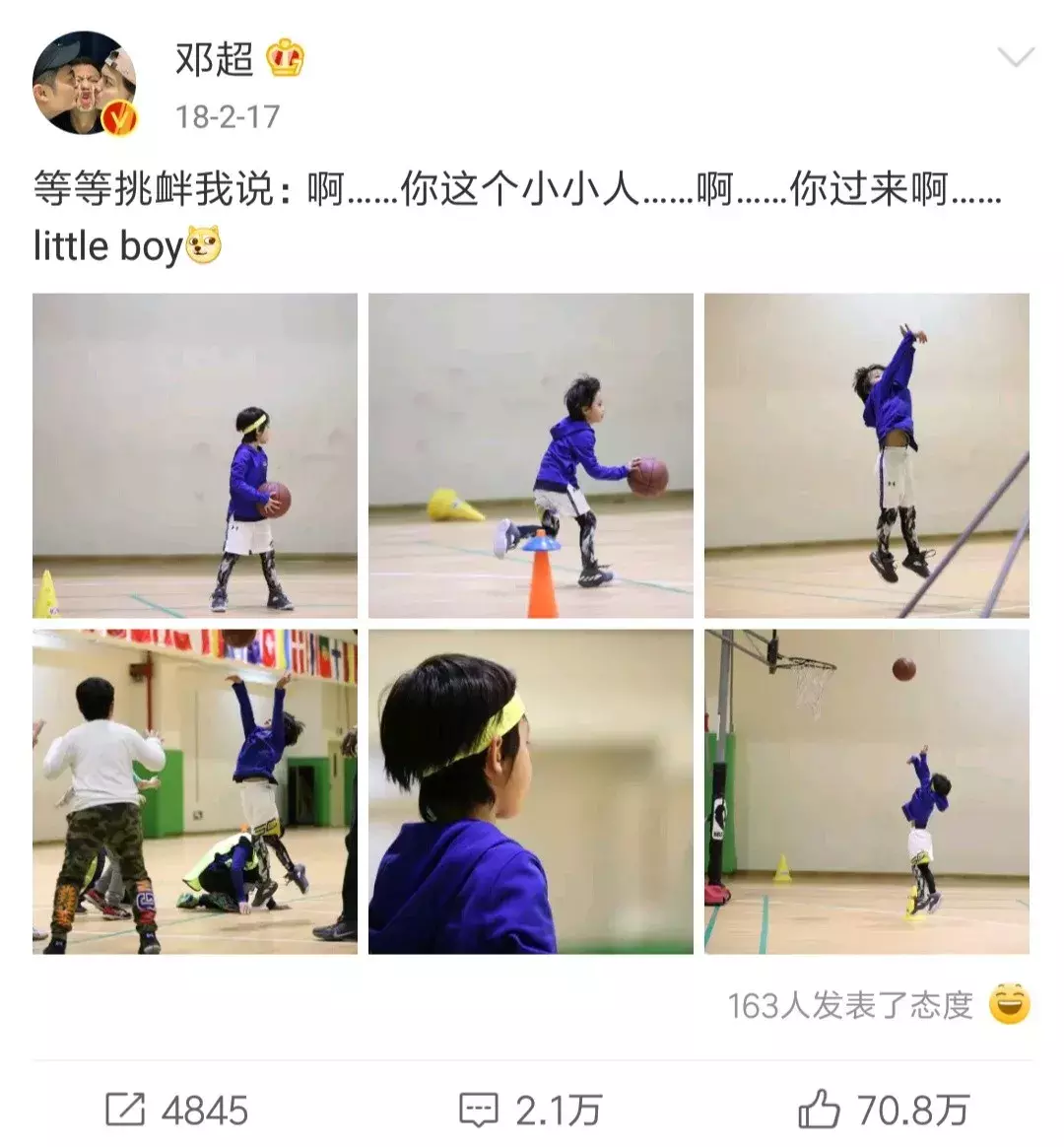Repost this post with 4845 shares
This screenshot has width=1064, height=1147.
coord(177,1111)
